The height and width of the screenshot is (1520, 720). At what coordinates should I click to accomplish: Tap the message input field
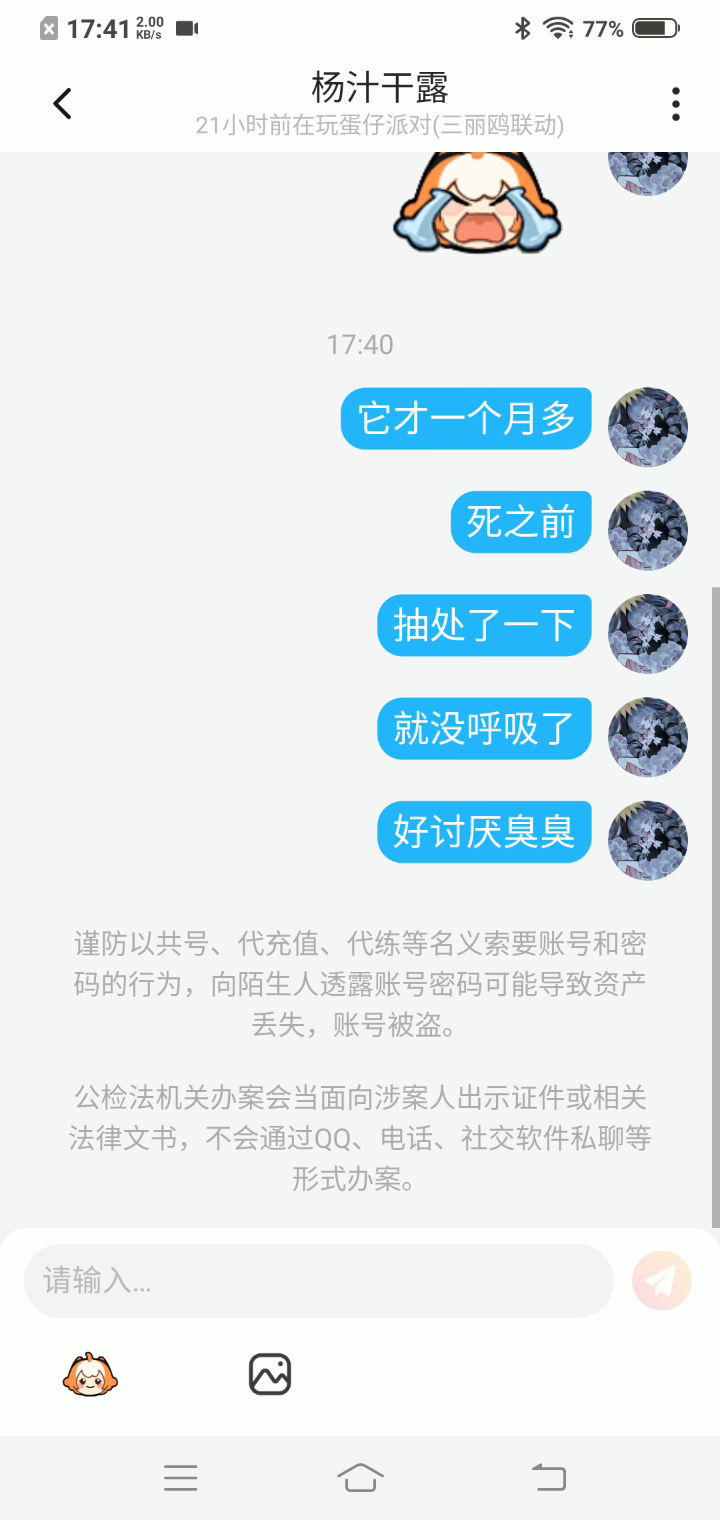pos(318,1281)
